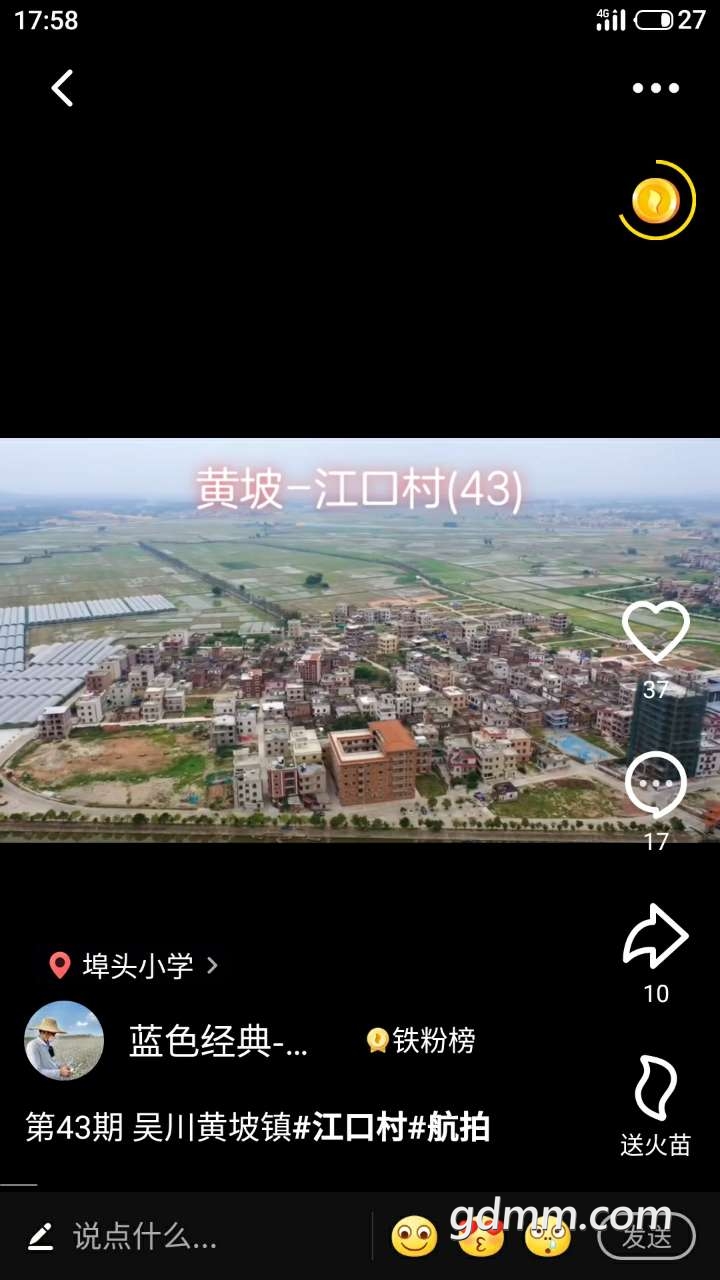The width and height of the screenshot is (720, 1280).
Task: Tap the gold coin reward icon
Action: pyautogui.click(x=656, y=201)
